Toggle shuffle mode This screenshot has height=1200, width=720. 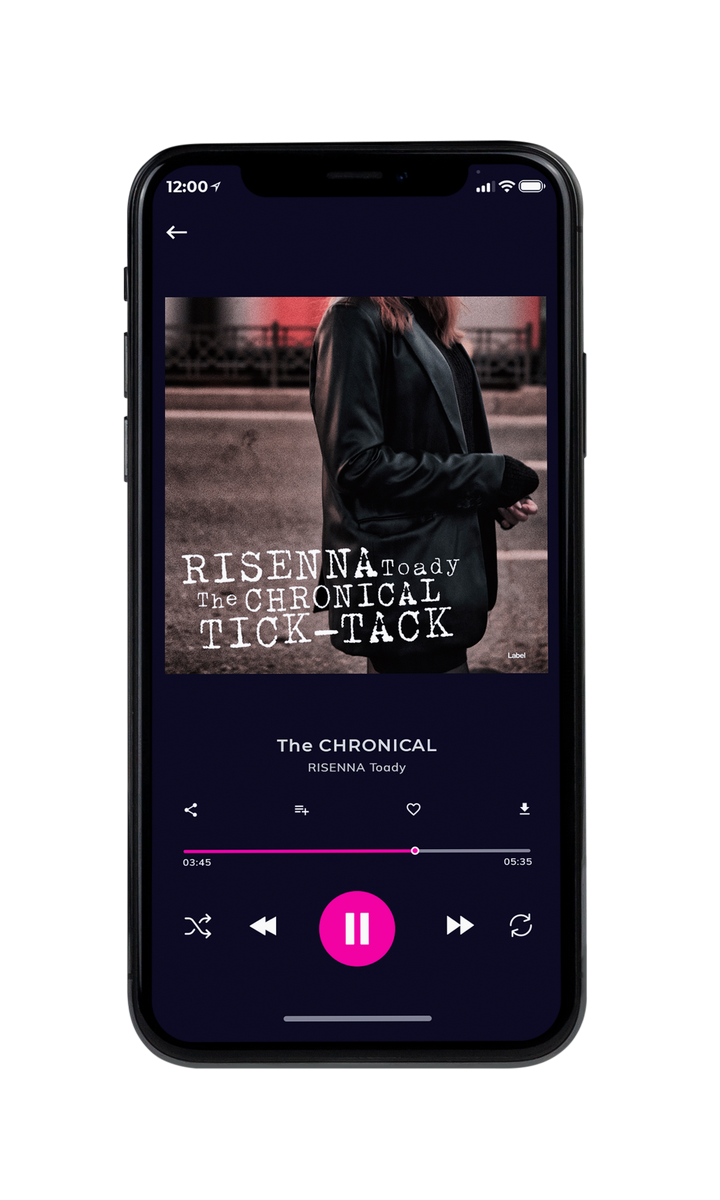click(198, 926)
